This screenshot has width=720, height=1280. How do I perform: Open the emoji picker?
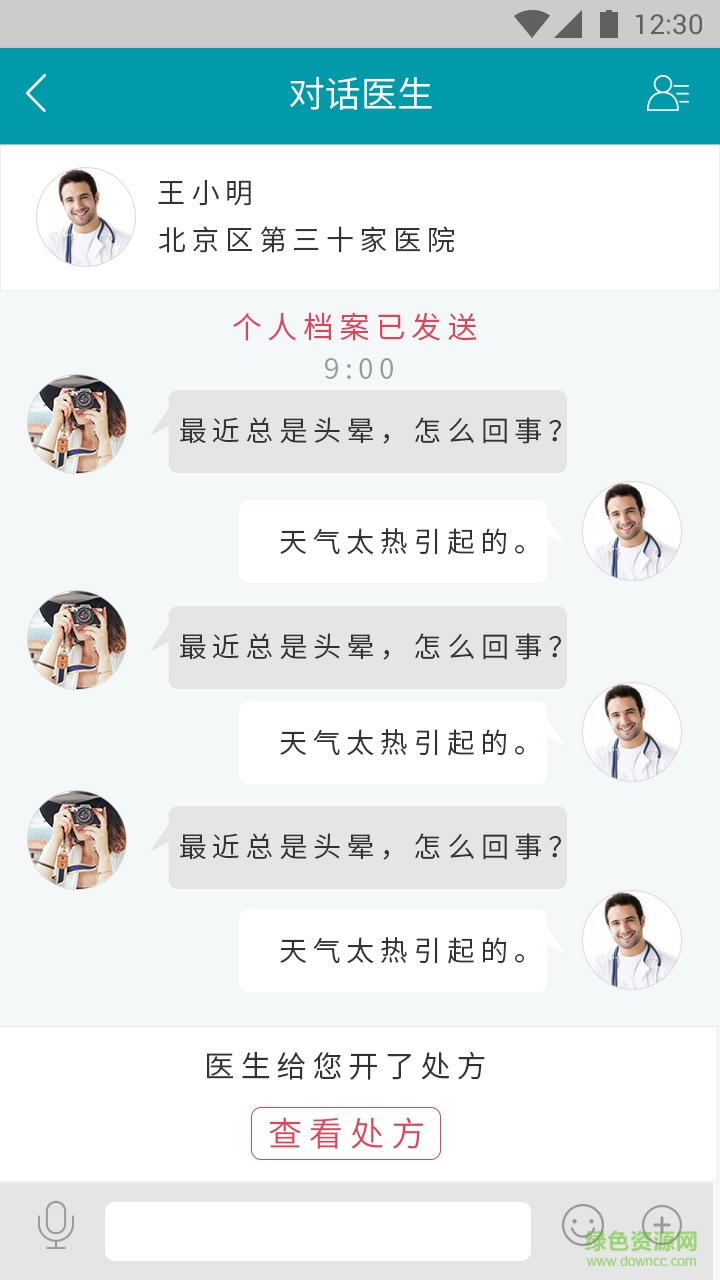pos(583,1225)
